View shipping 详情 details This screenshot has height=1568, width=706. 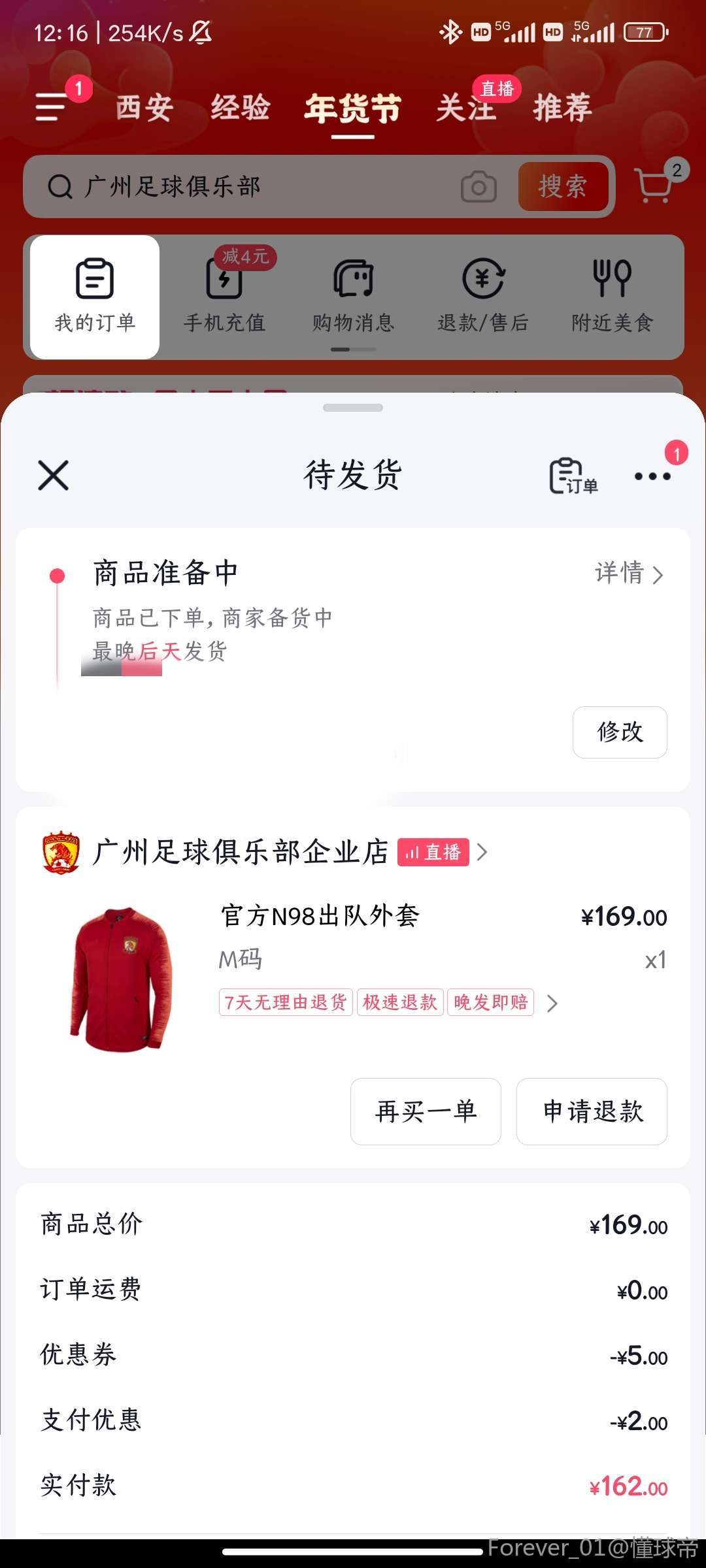[628, 573]
